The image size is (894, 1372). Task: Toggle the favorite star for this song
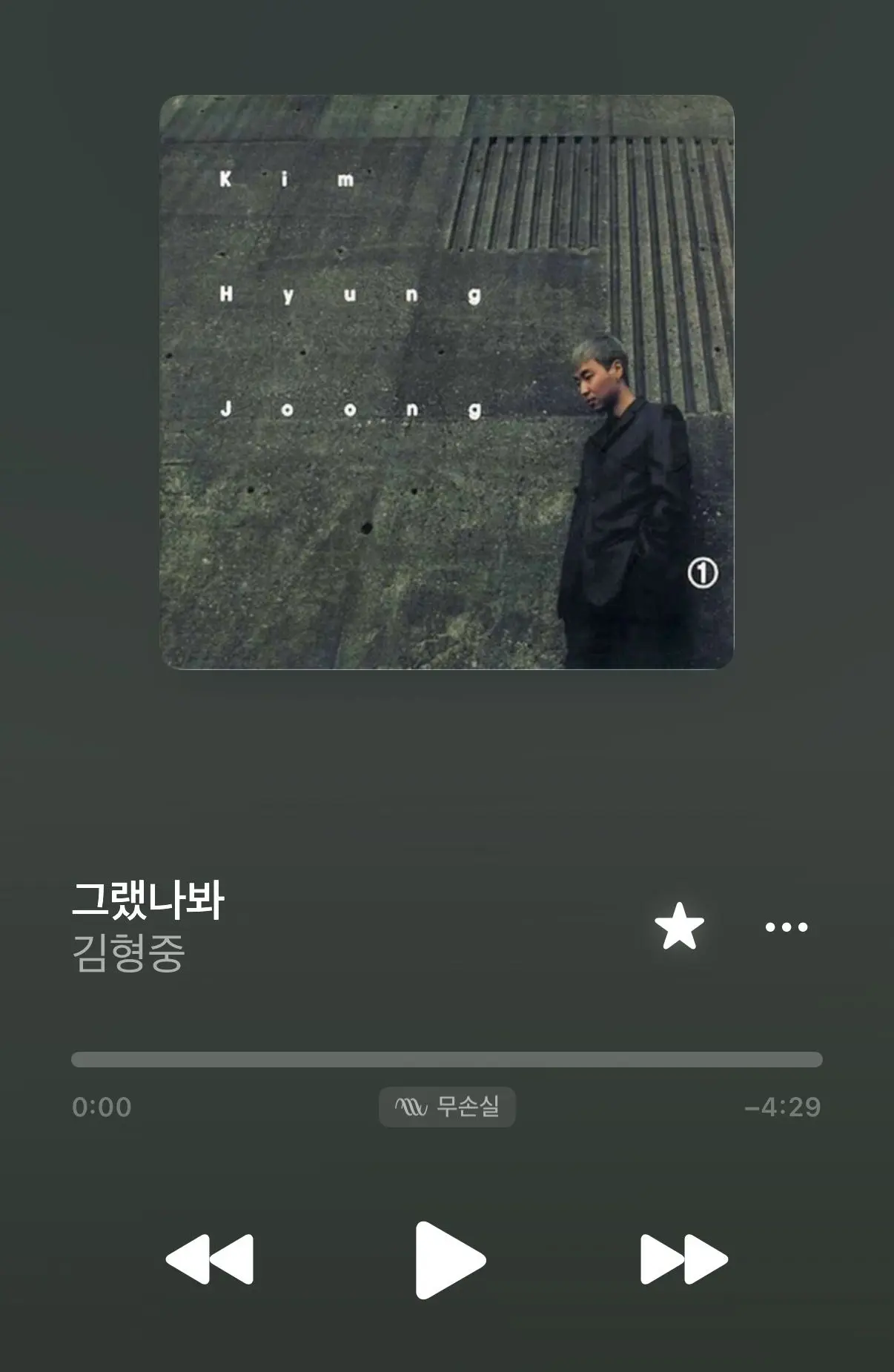coord(679,926)
